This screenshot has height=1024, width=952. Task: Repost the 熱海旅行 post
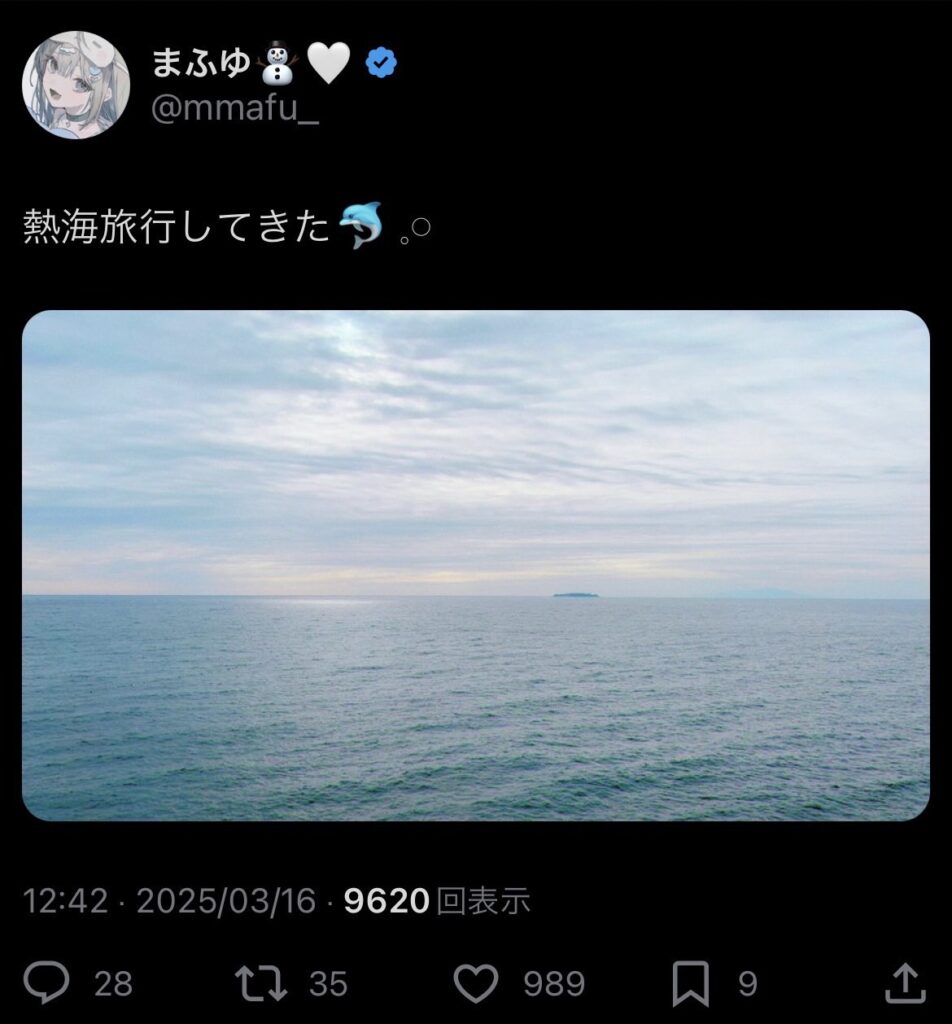pyautogui.click(x=259, y=983)
